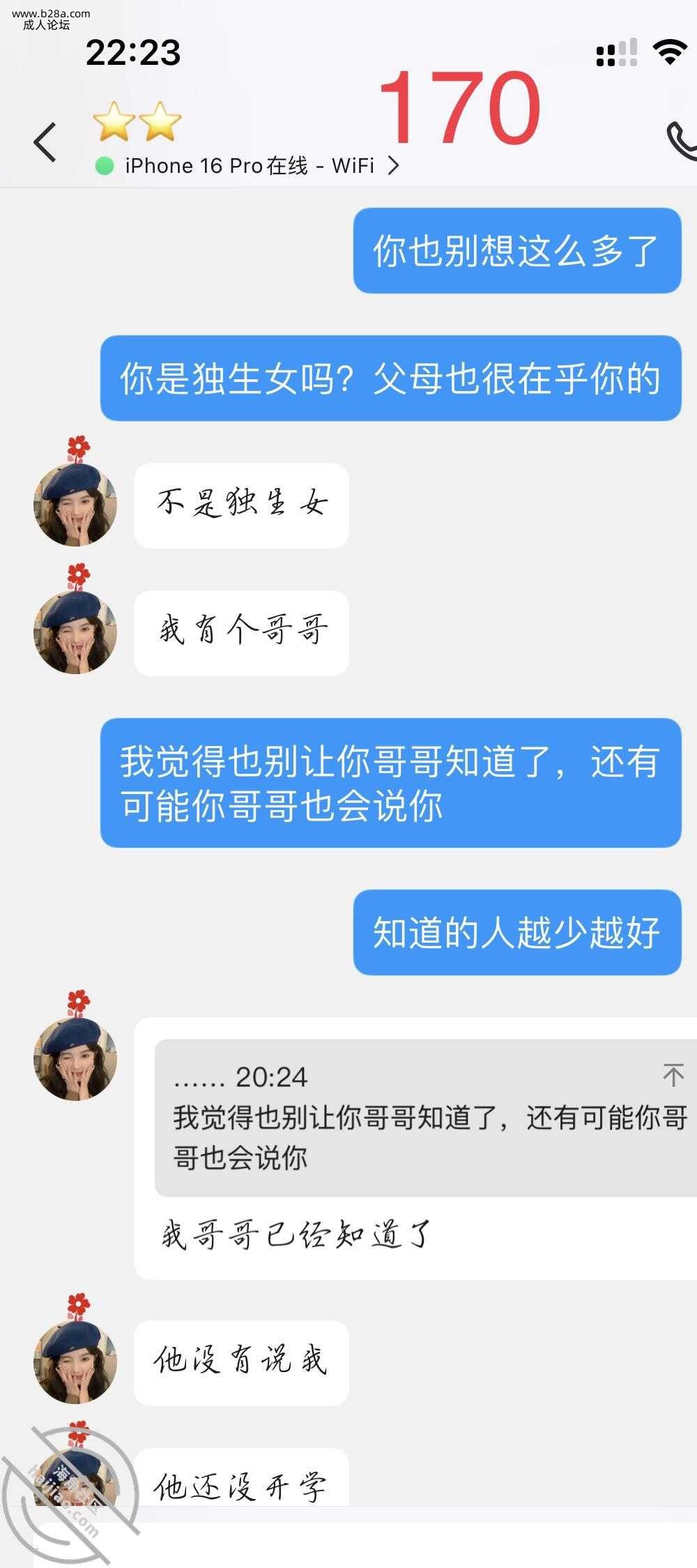Open the iPhone 16 Pro online status details

(247, 166)
